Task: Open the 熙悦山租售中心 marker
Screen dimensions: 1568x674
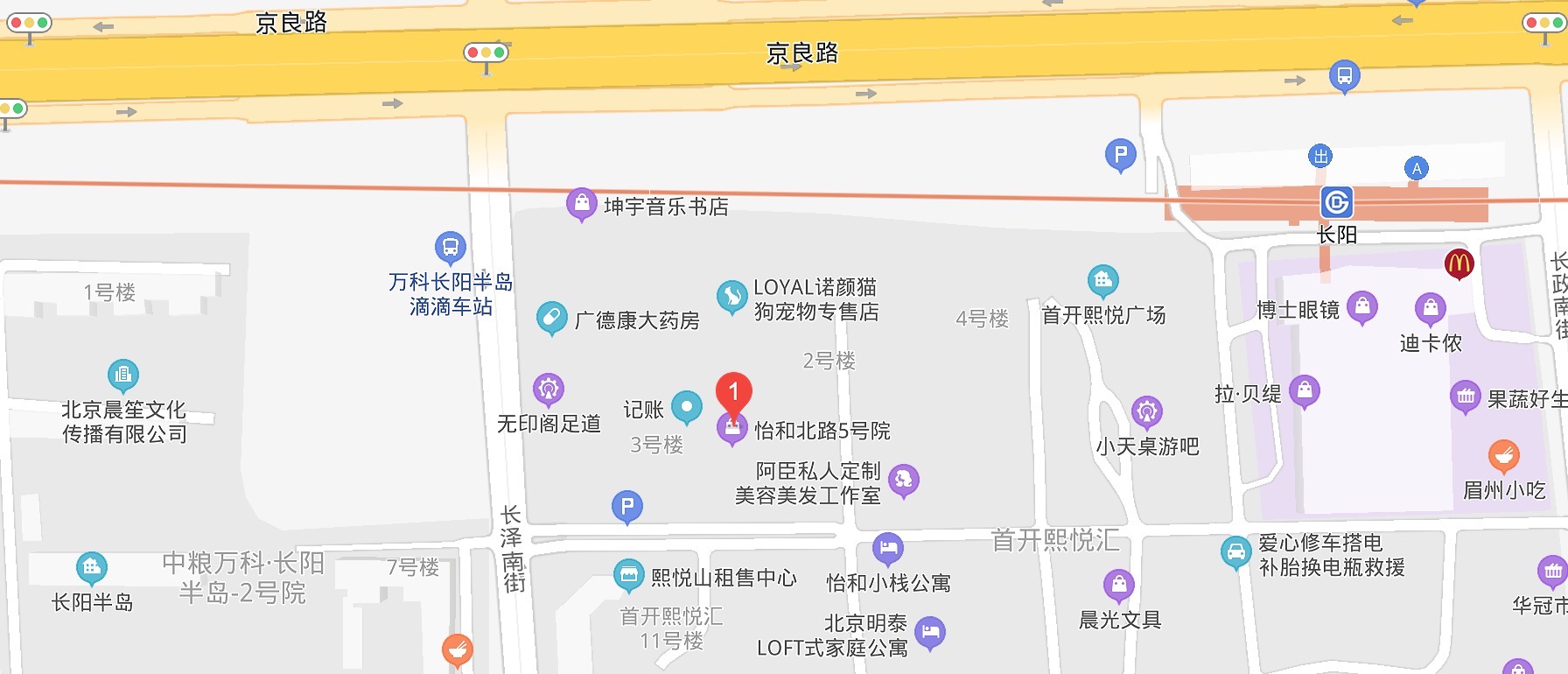Action: 628,575
